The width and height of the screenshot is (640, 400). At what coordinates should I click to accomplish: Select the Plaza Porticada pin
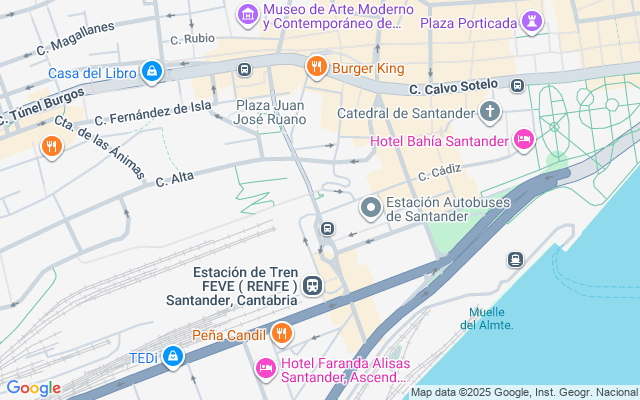tap(533, 22)
